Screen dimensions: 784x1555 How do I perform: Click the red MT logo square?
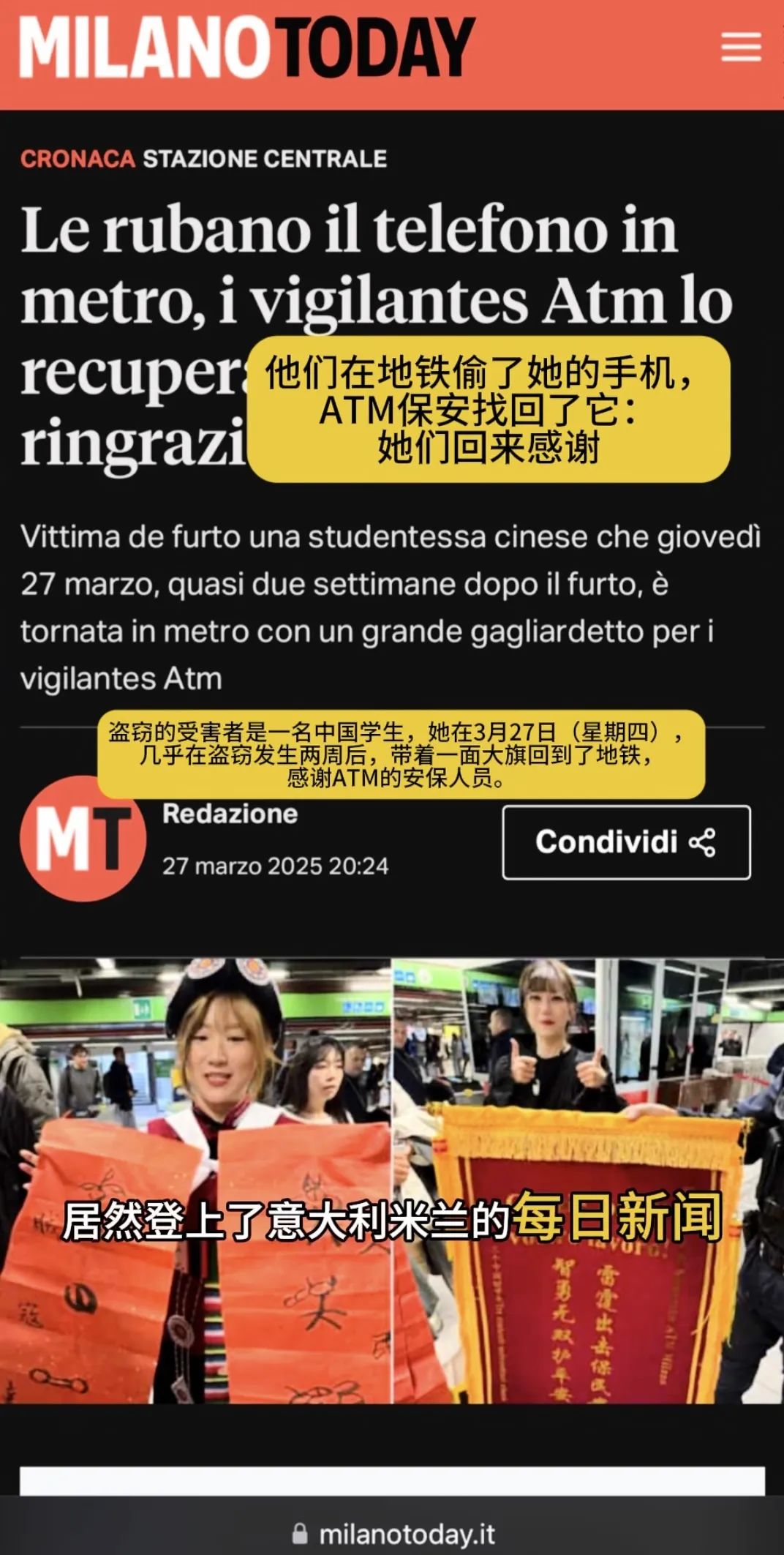[x=83, y=845]
